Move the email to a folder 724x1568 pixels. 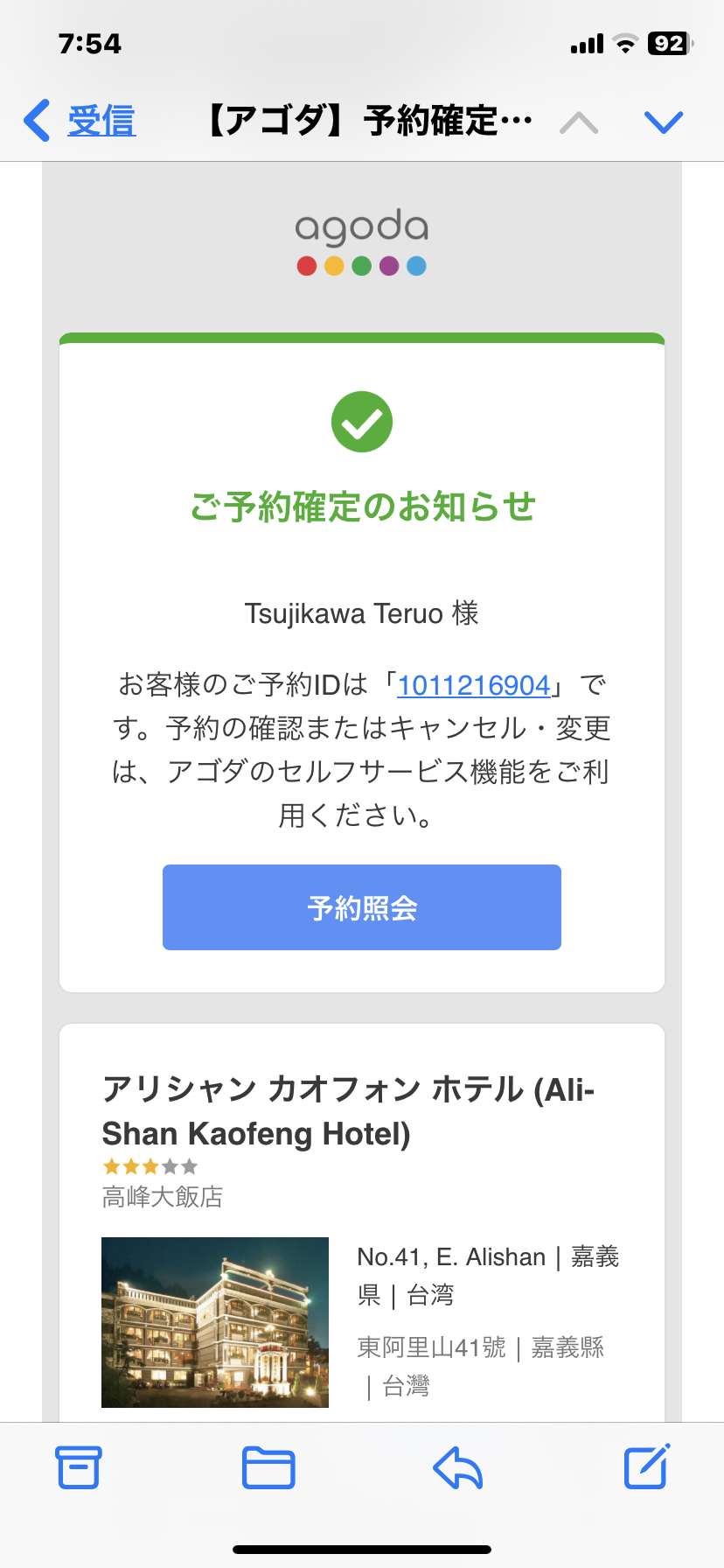(x=268, y=1467)
